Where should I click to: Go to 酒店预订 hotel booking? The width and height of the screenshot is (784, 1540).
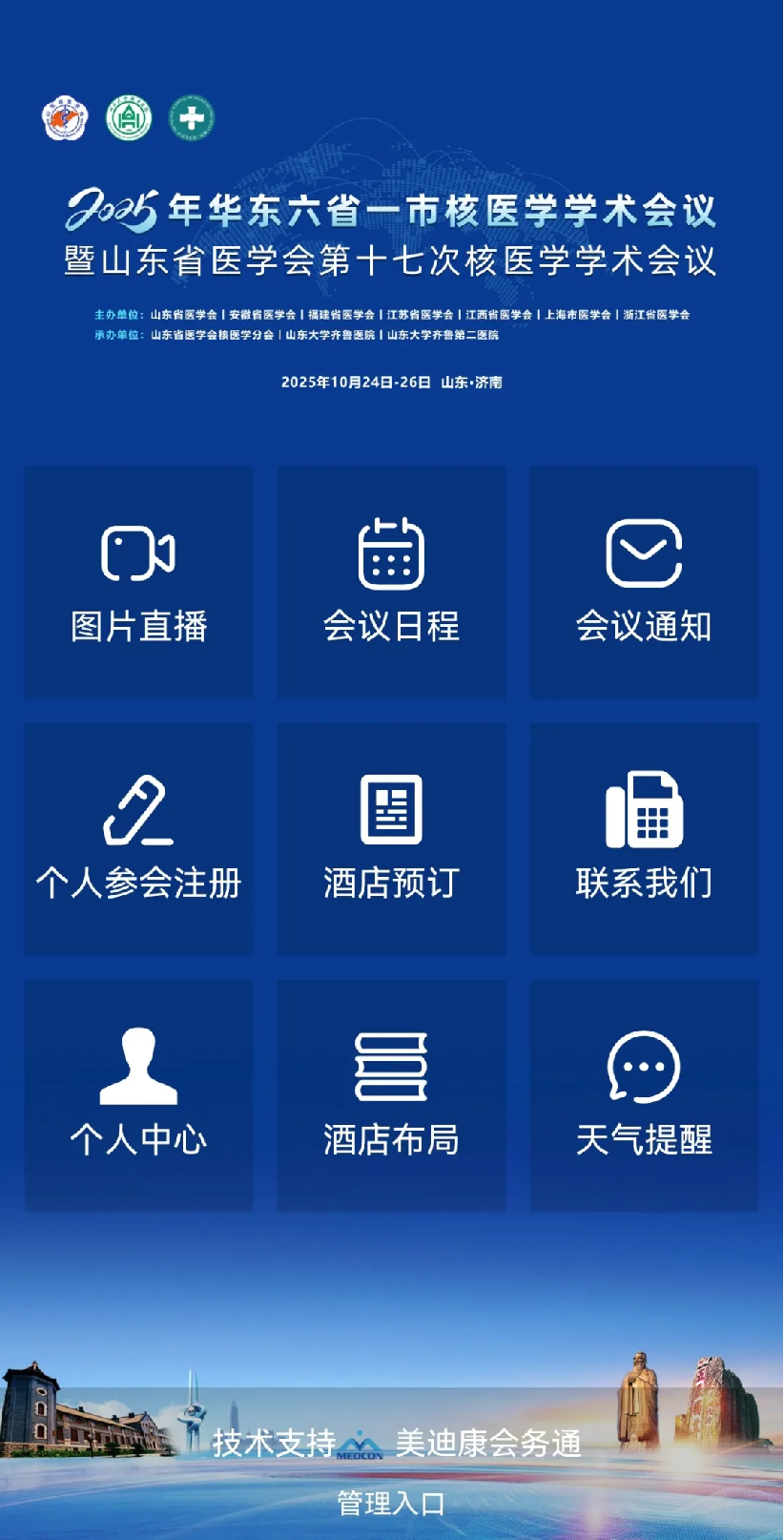tap(391, 839)
